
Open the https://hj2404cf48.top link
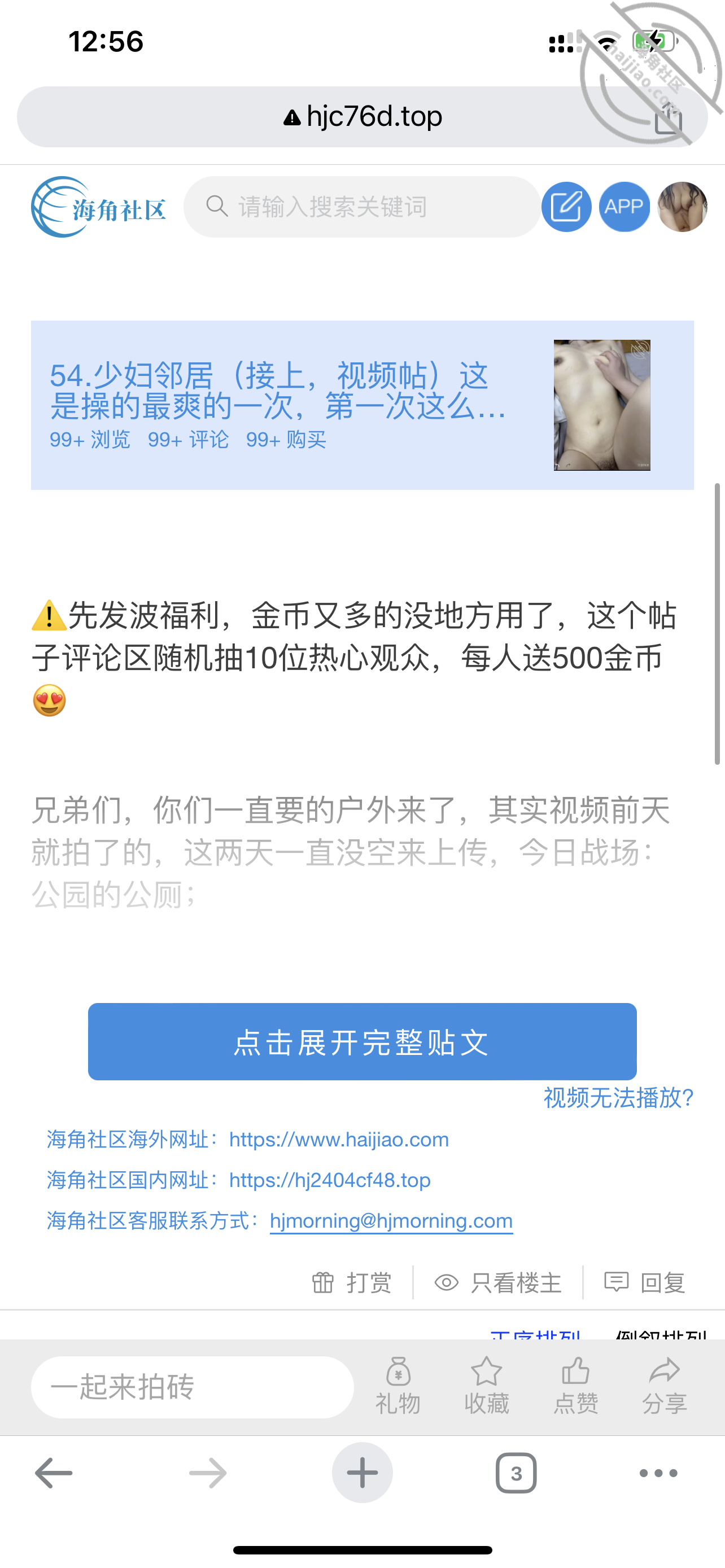[330, 1180]
